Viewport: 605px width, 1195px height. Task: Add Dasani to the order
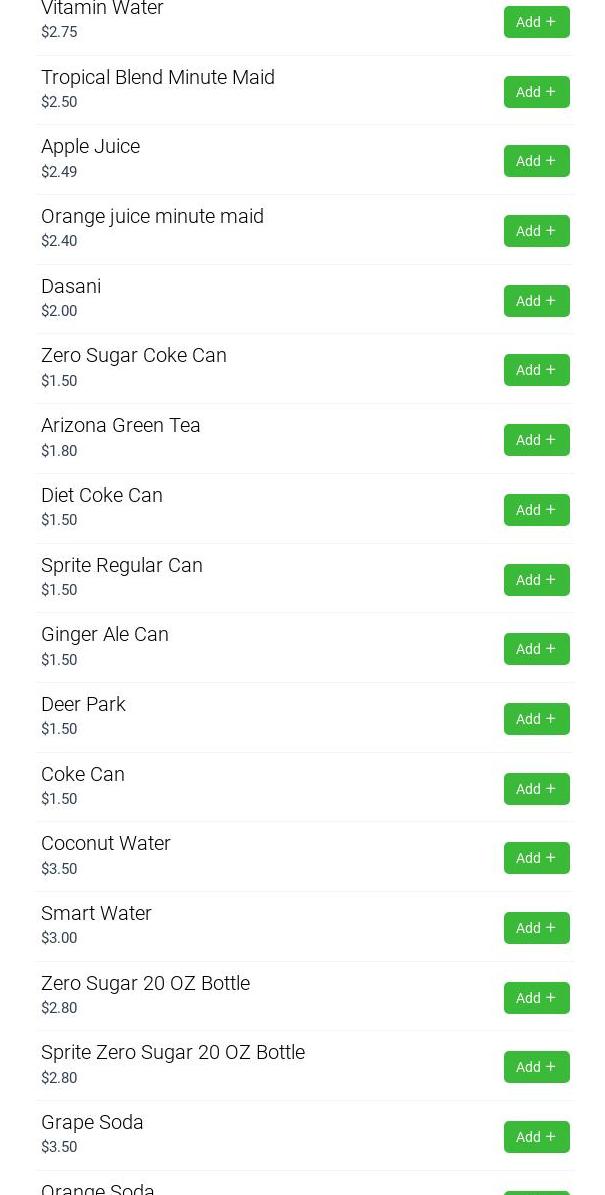(536, 301)
